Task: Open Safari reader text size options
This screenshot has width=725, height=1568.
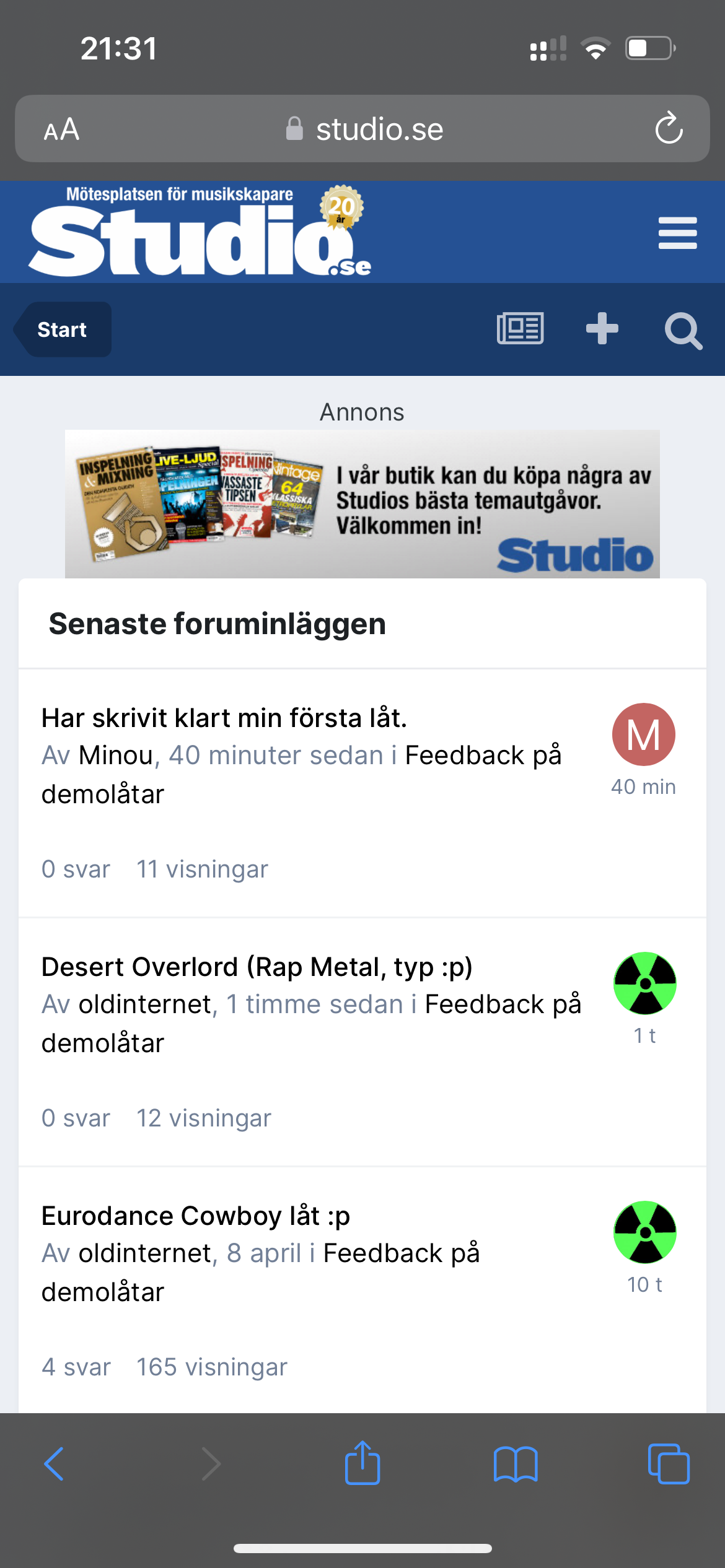Action: (x=61, y=129)
